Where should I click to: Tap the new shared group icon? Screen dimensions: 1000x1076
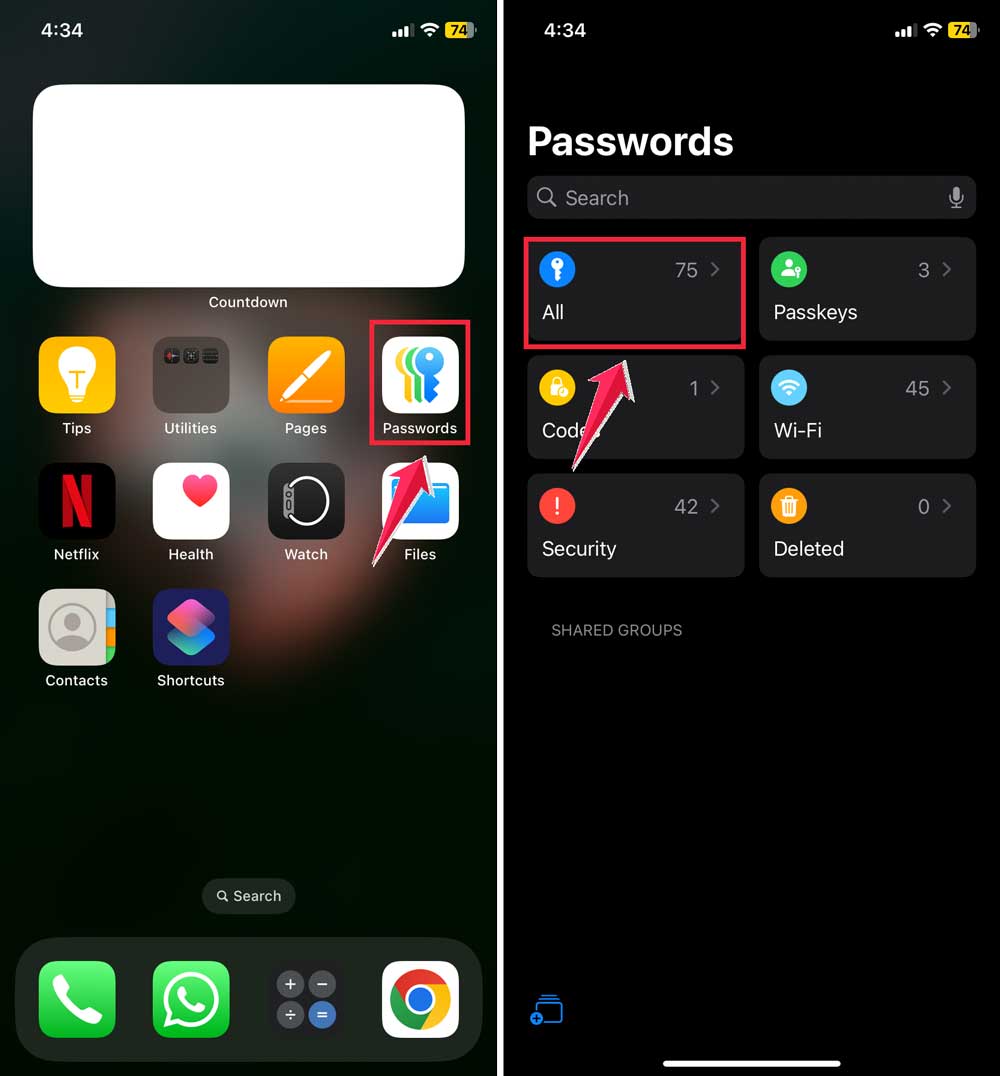(x=546, y=1010)
